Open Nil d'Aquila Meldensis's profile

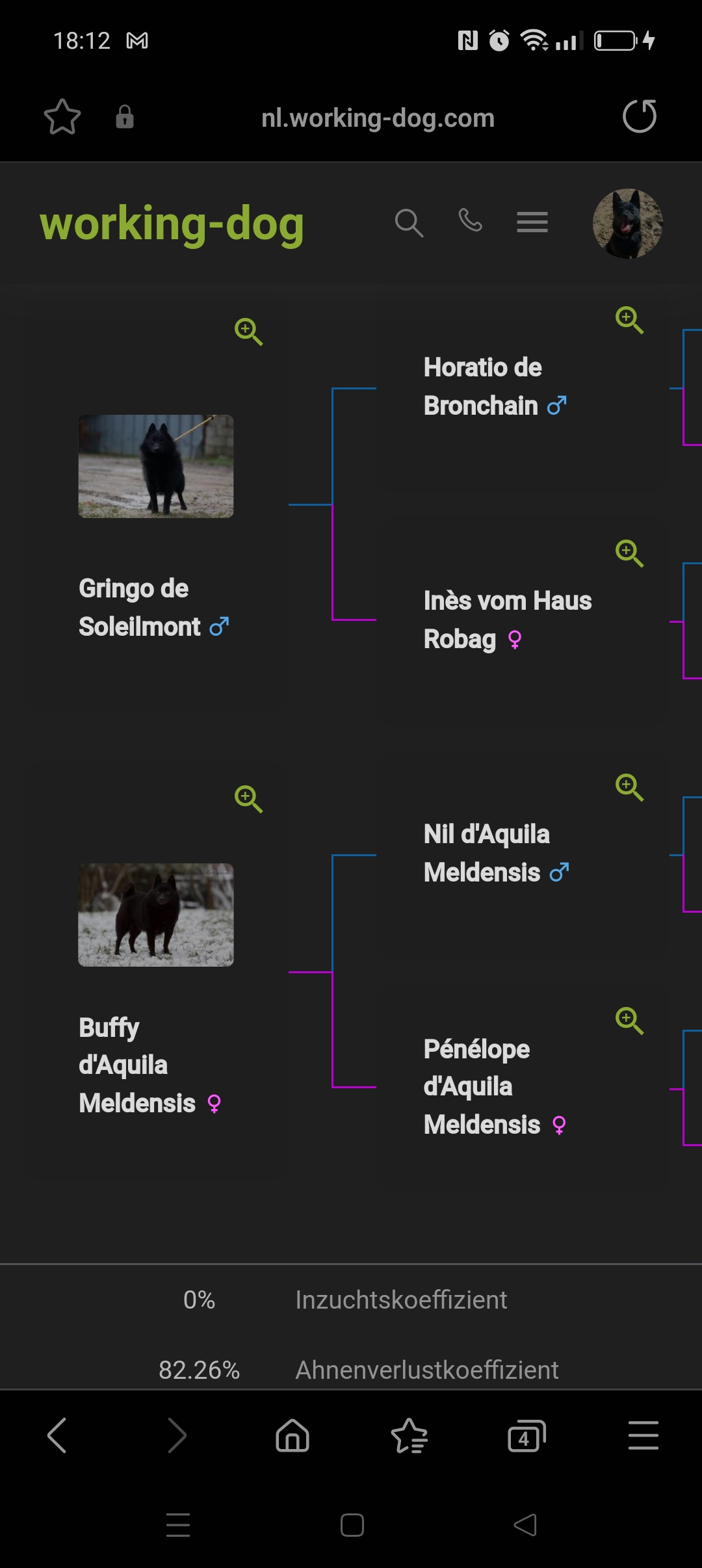coord(496,853)
